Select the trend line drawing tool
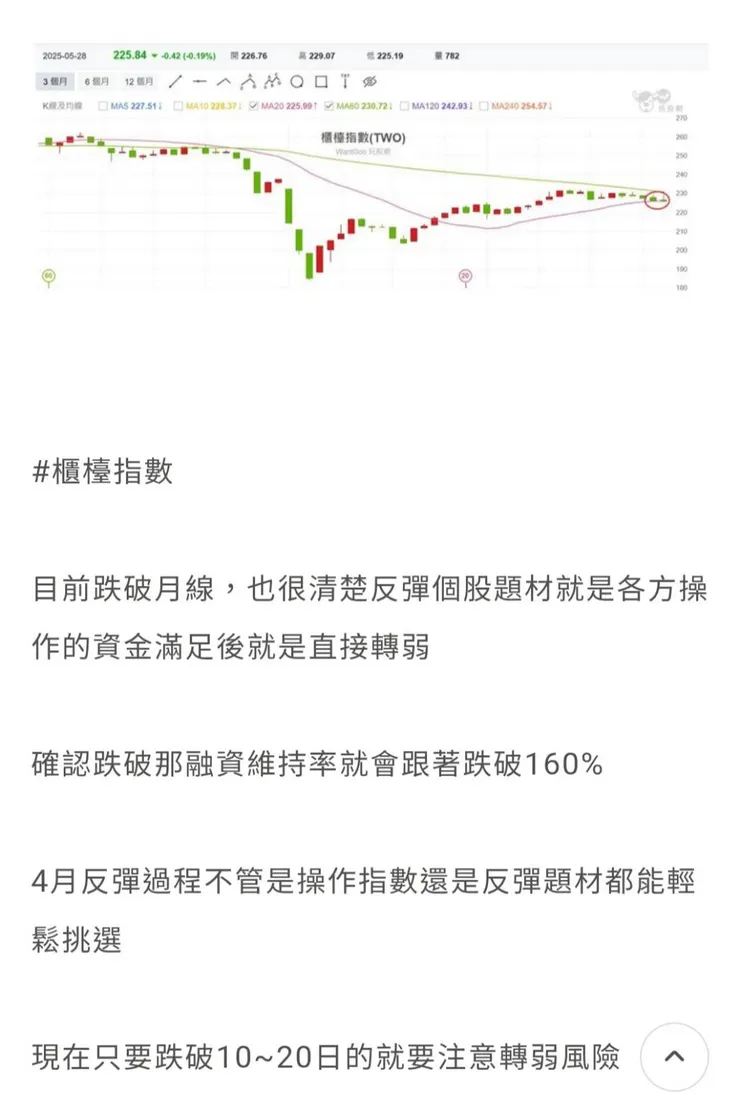 click(x=175, y=82)
